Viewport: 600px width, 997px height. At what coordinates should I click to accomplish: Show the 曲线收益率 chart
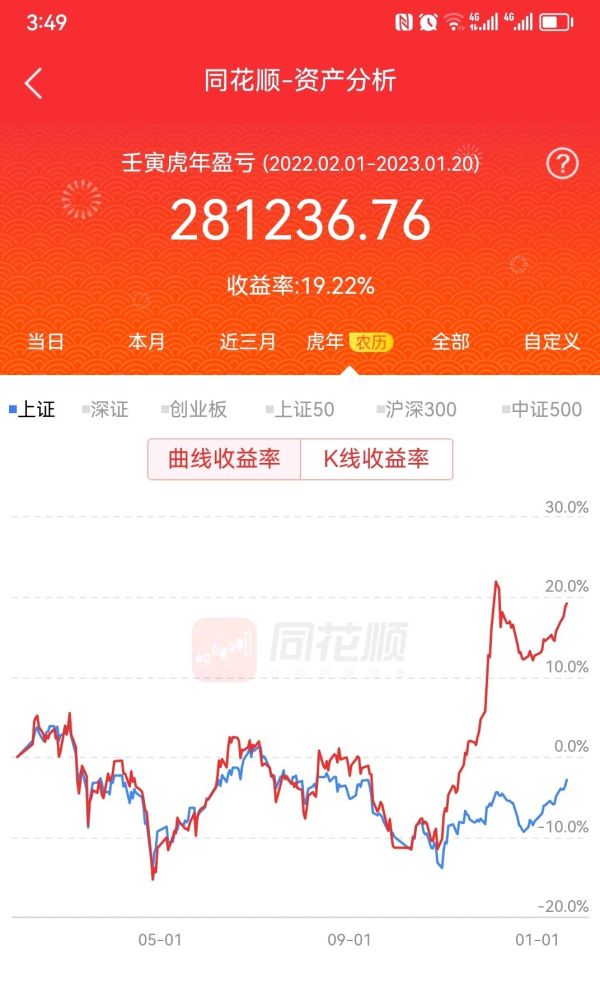coord(224,458)
